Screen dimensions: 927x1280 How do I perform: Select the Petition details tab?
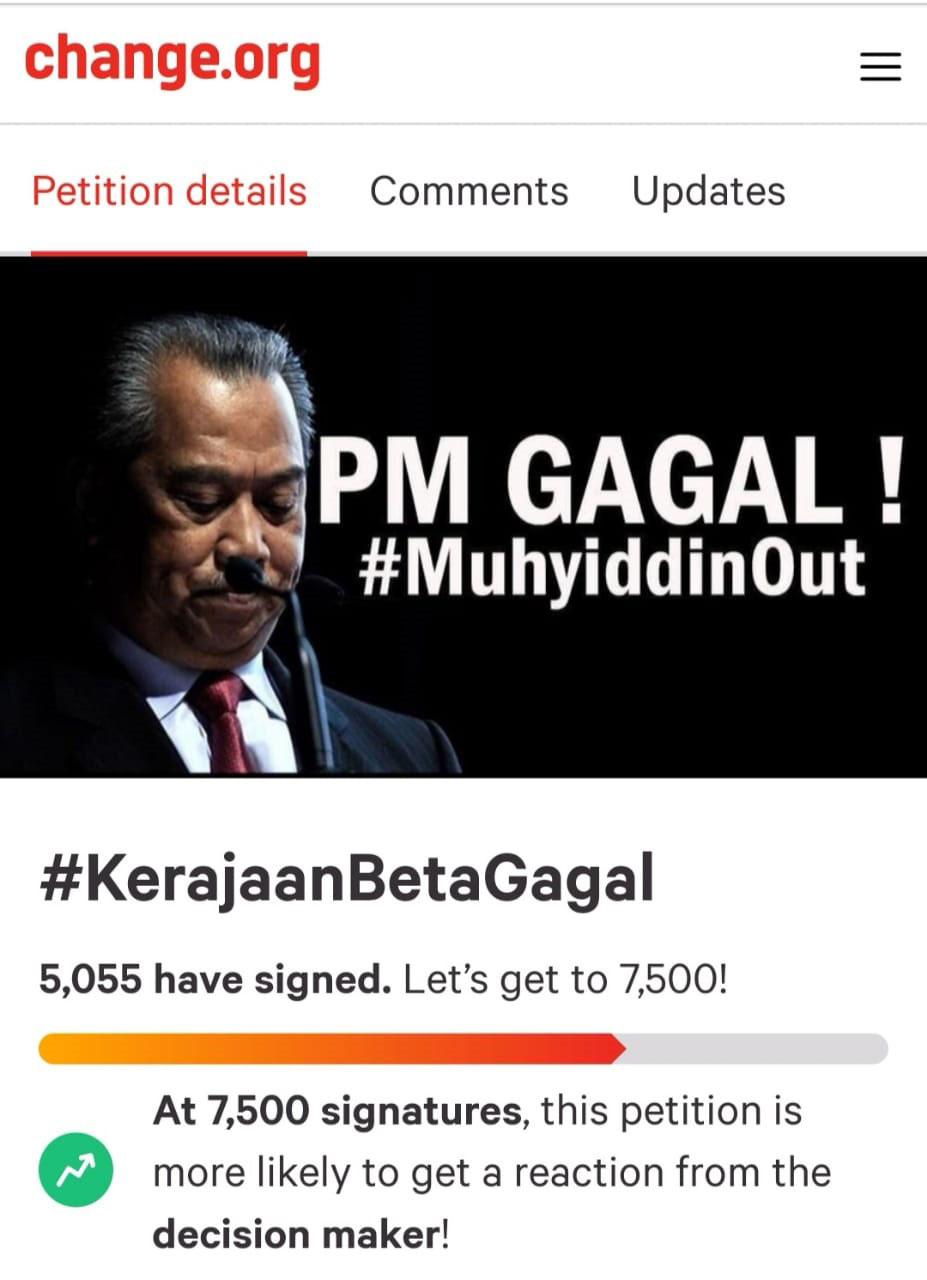tap(169, 191)
